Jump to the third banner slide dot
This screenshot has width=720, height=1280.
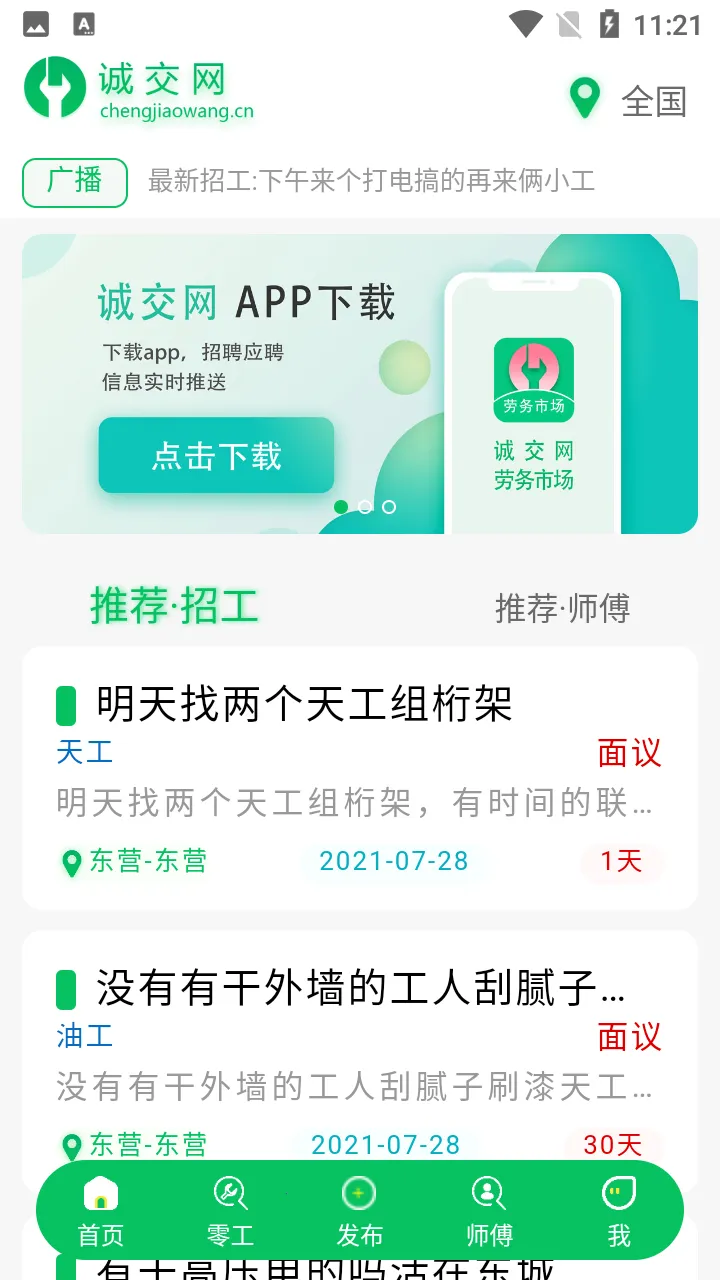point(389,507)
